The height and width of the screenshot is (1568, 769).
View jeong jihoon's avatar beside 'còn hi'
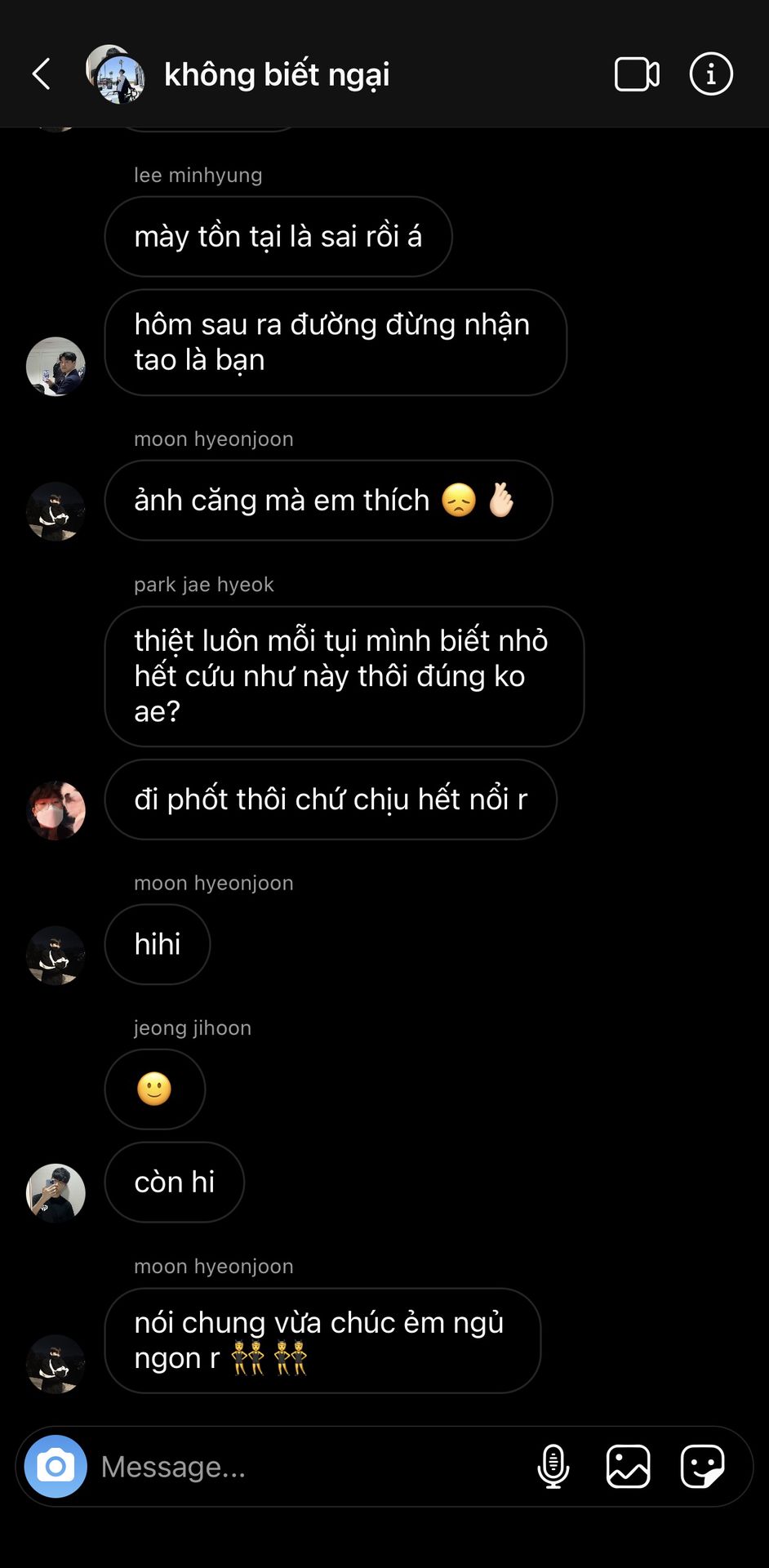56,1193
